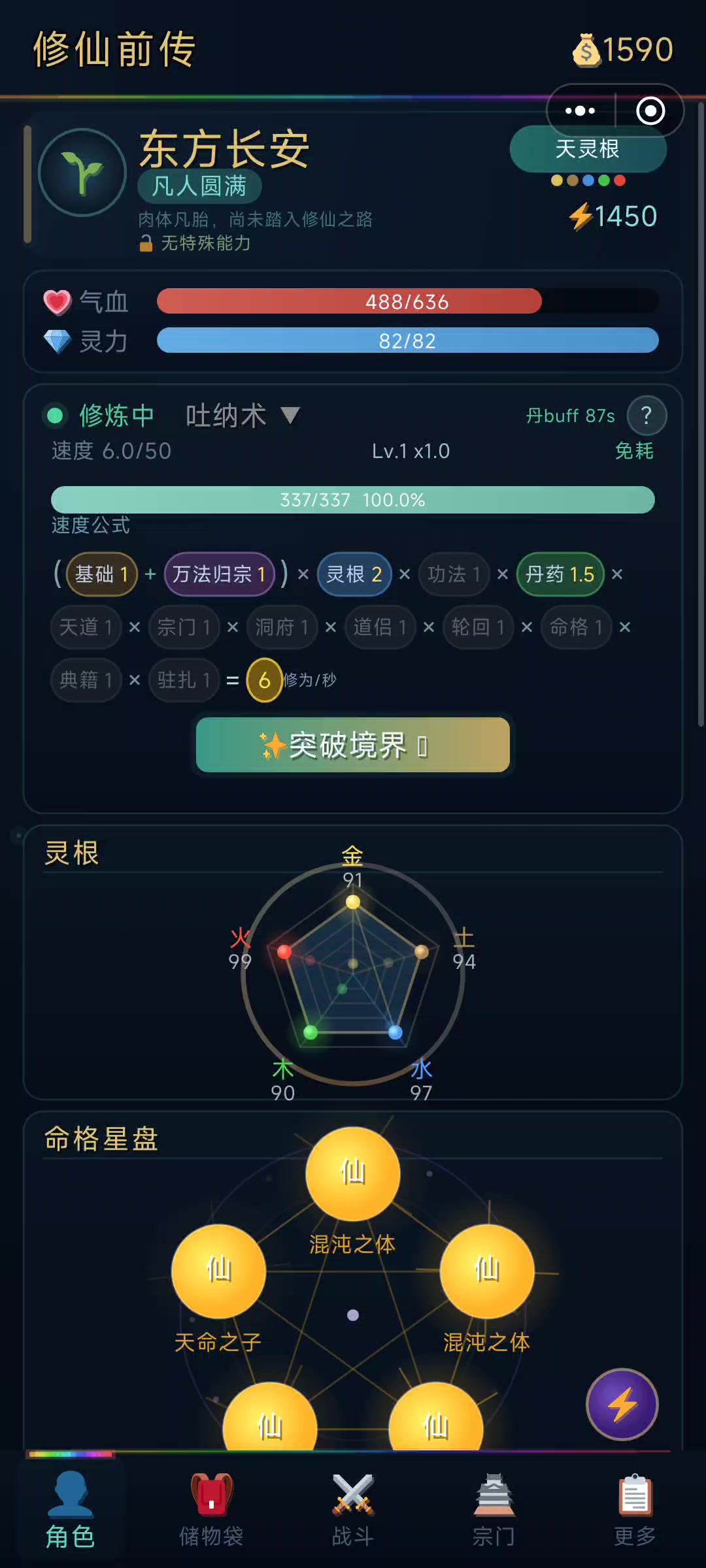Screen dimensions: 706x1568
Task: Open the 宗门 tab
Action: pos(494,1509)
